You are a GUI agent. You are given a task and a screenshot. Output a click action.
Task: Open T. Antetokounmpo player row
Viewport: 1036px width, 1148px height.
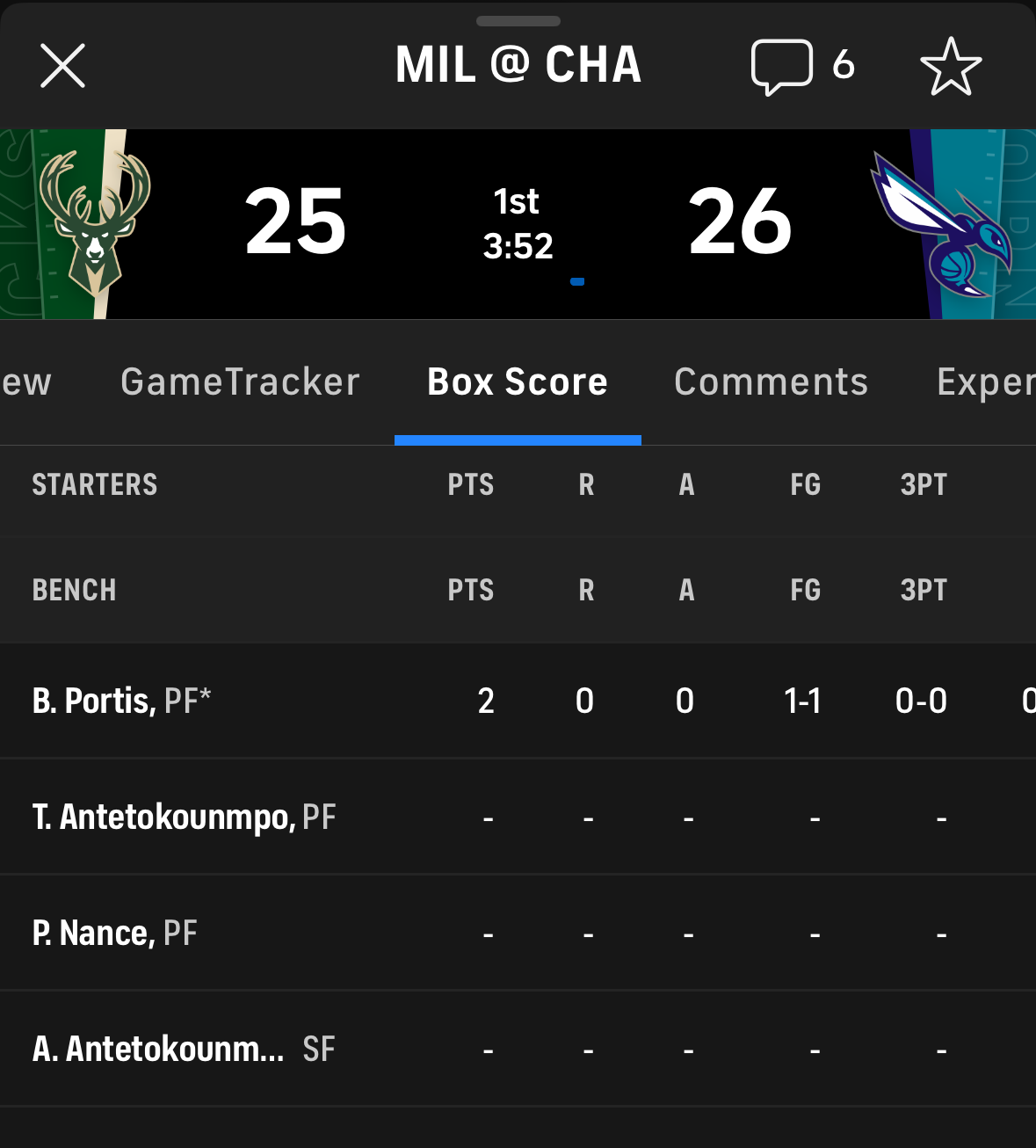tap(163, 817)
